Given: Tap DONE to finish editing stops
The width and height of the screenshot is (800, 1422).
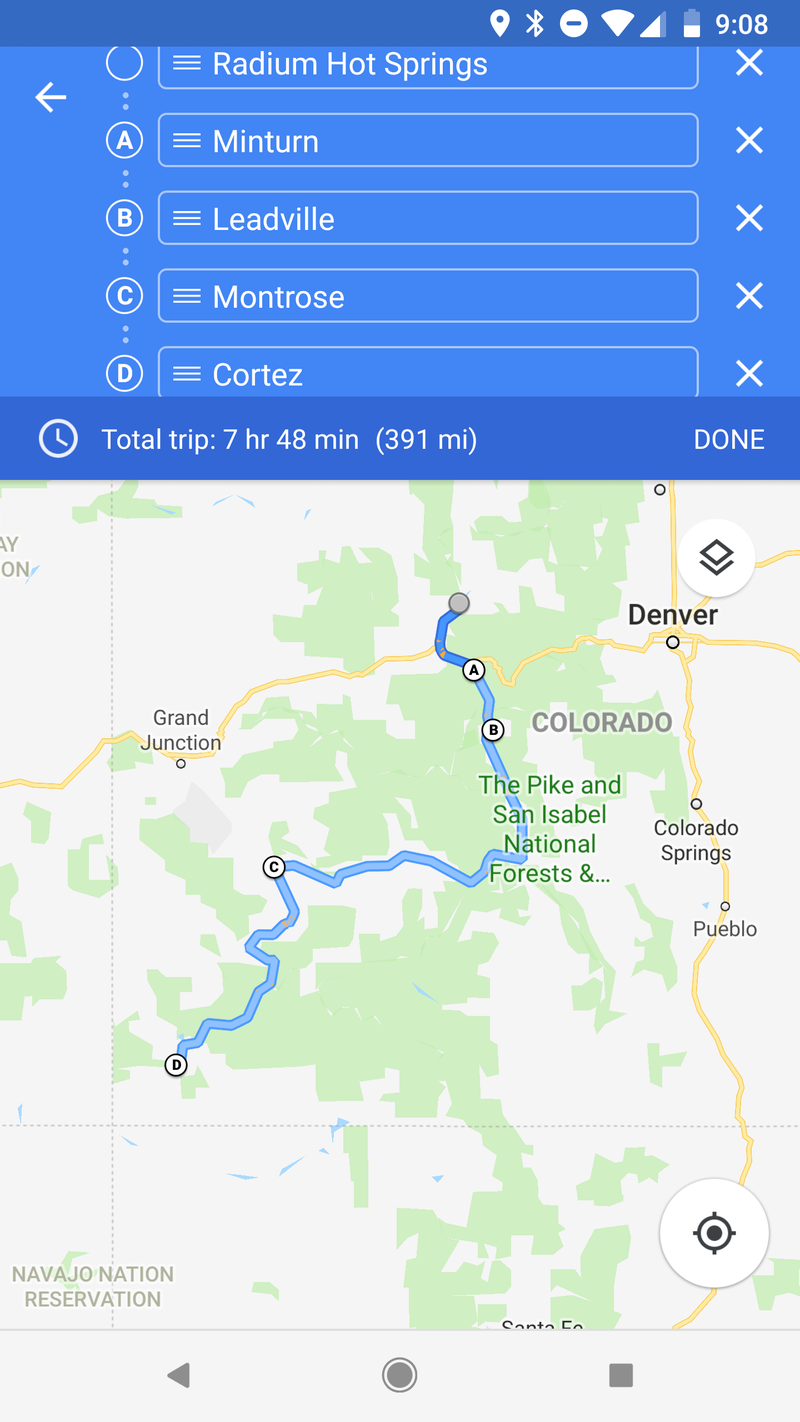Looking at the screenshot, I should (729, 439).
